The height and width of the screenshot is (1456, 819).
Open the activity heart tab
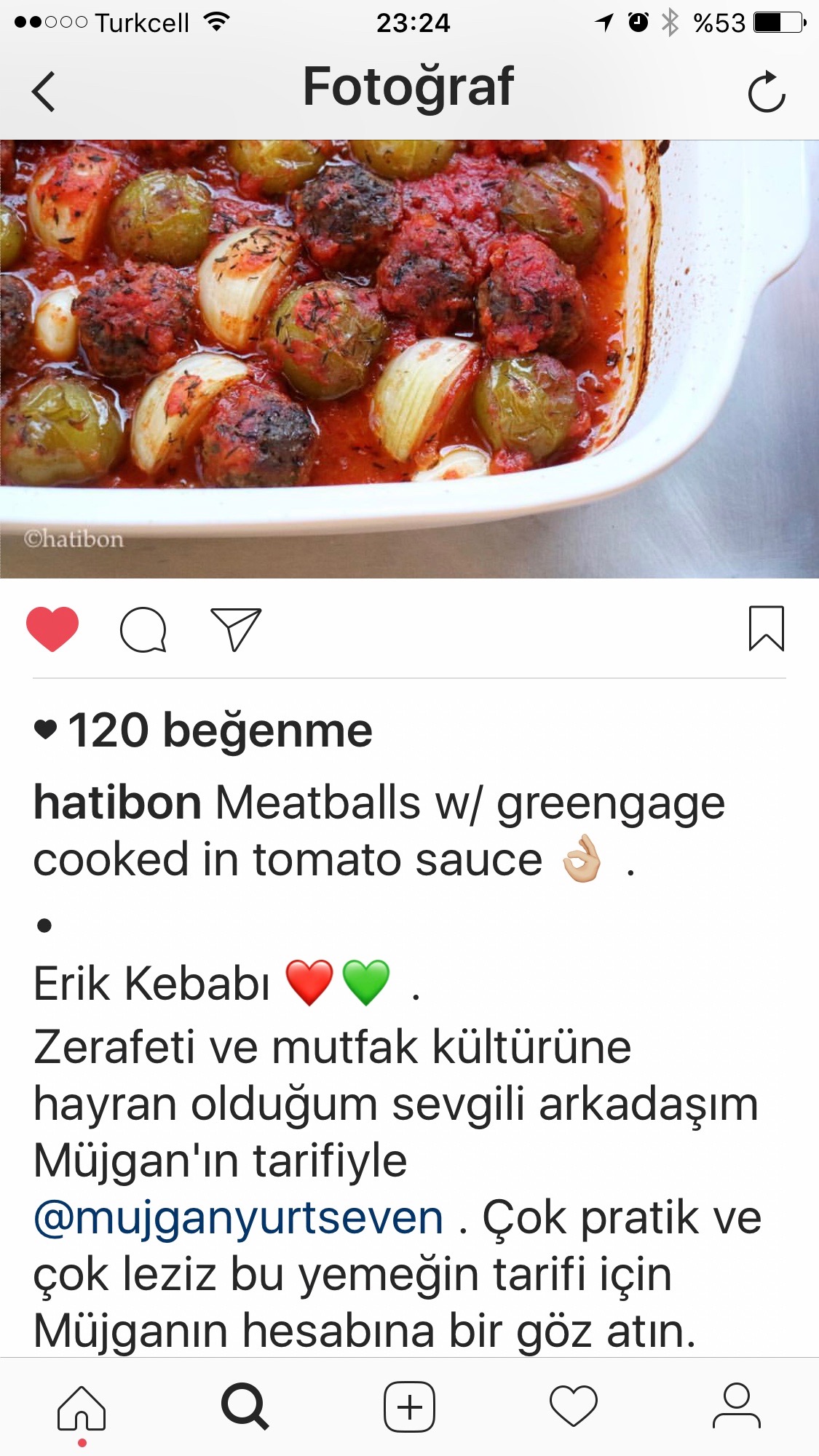[574, 1407]
